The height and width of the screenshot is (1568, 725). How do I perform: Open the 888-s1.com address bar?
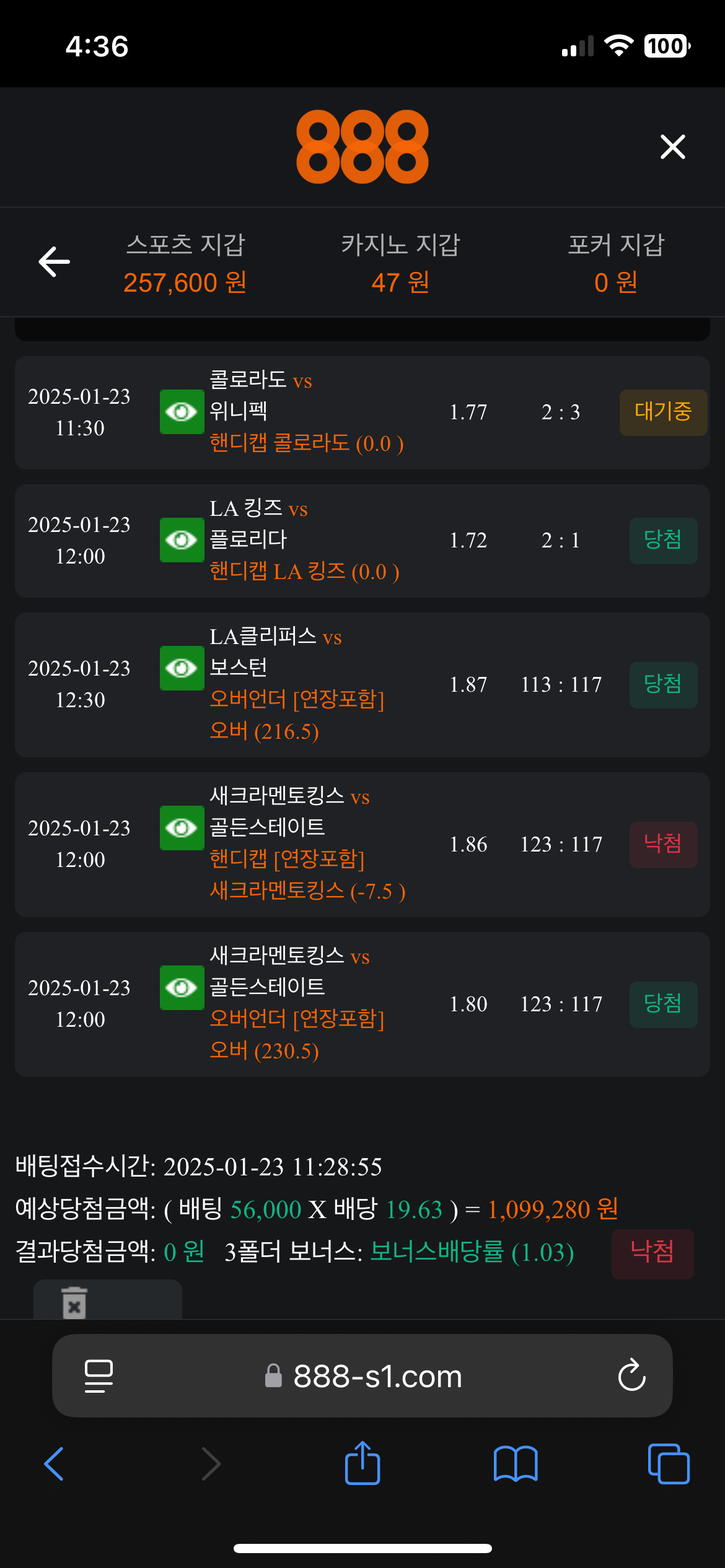click(377, 1377)
